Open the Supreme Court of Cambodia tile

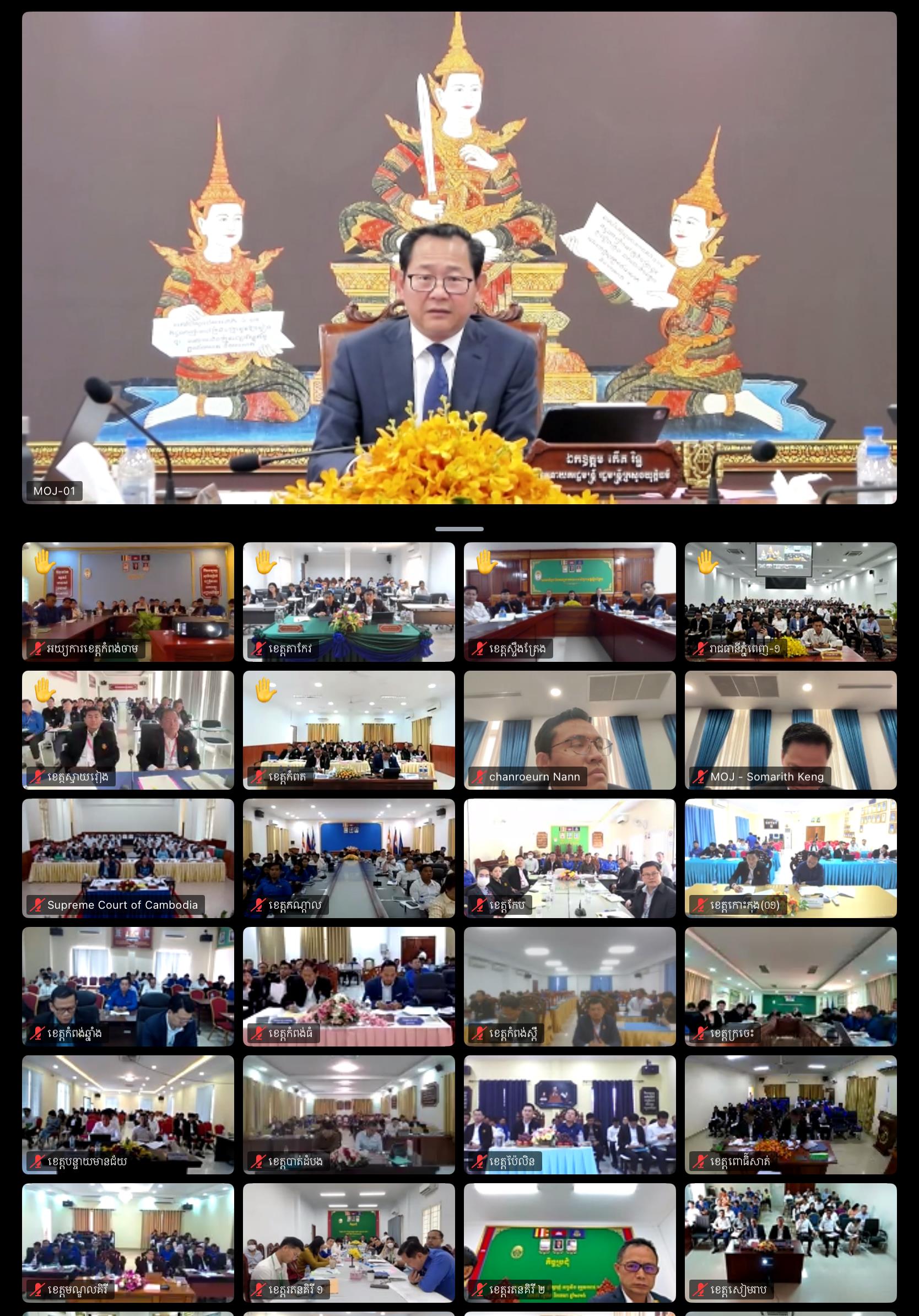(128, 858)
